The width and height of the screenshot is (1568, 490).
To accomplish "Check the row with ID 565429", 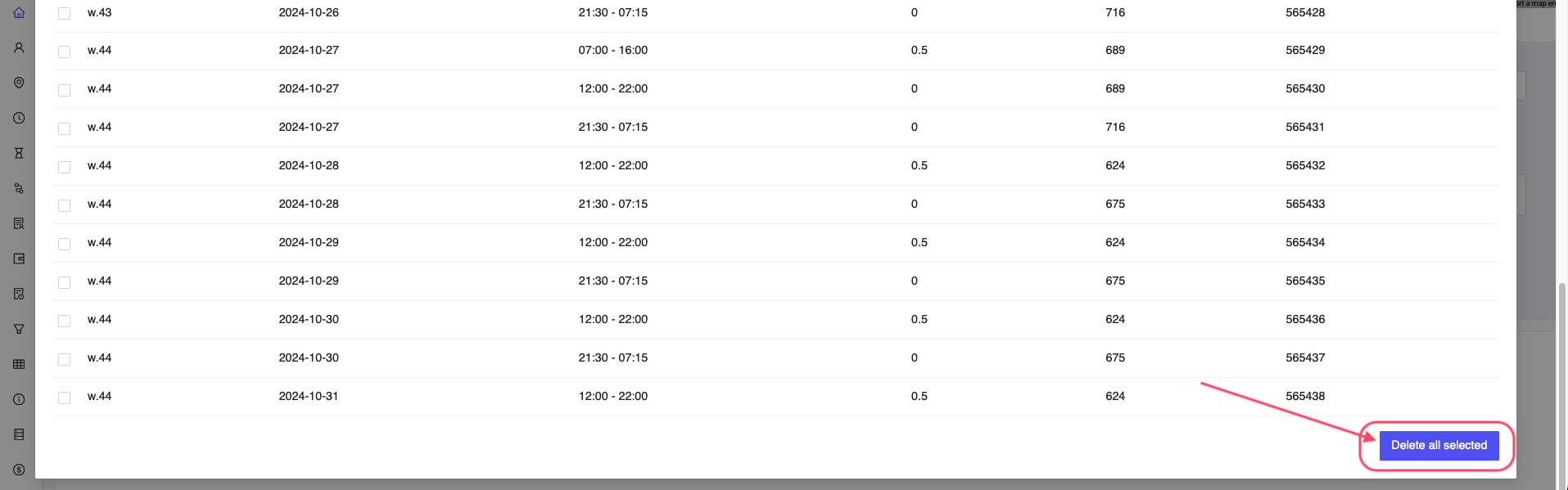I will [64, 52].
